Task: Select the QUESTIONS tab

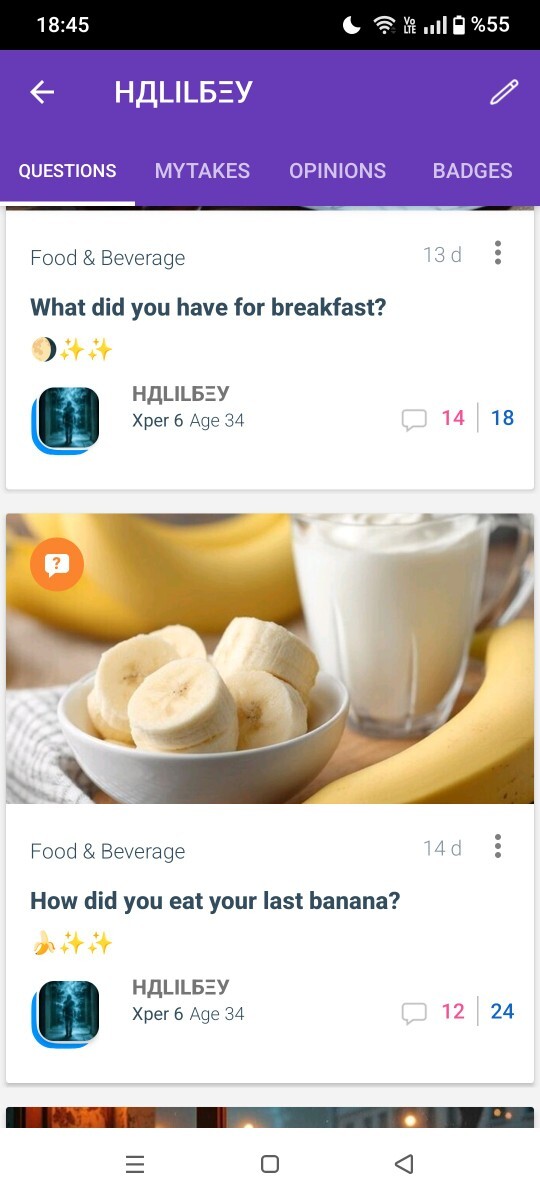Action: 67,171
